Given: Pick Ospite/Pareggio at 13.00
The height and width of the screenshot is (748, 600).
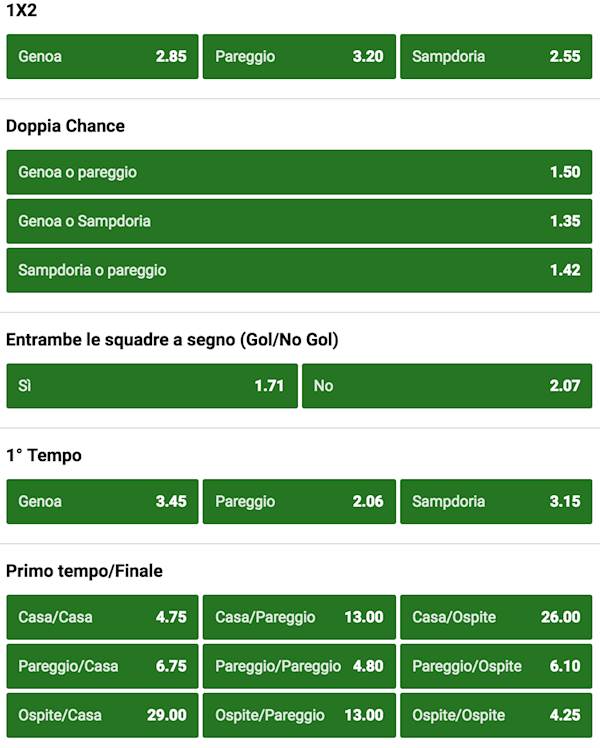Looking at the screenshot, I should pyautogui.click(x=299, y=715).
